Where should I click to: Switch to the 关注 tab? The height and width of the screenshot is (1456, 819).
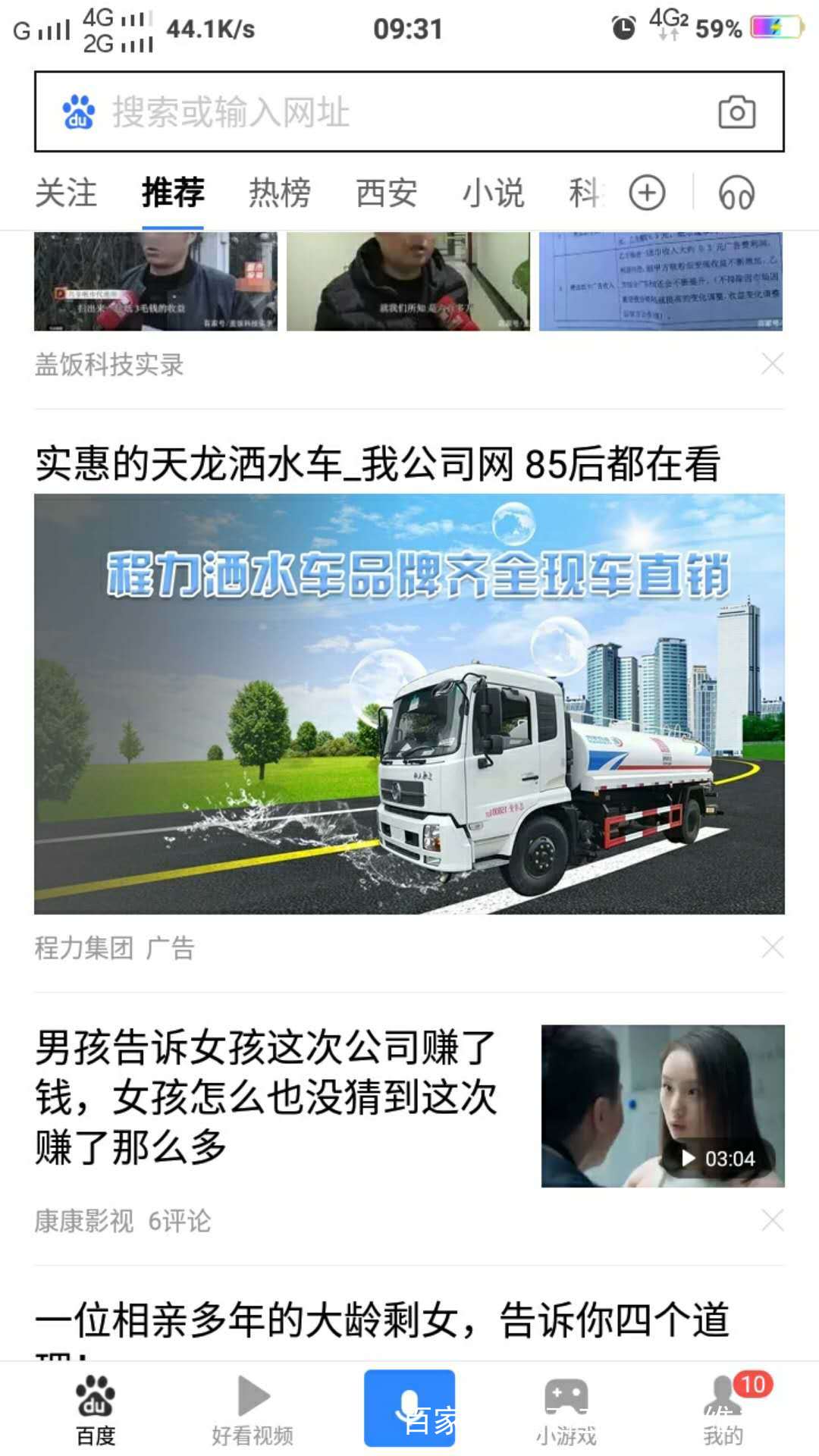tap(66, 193)
